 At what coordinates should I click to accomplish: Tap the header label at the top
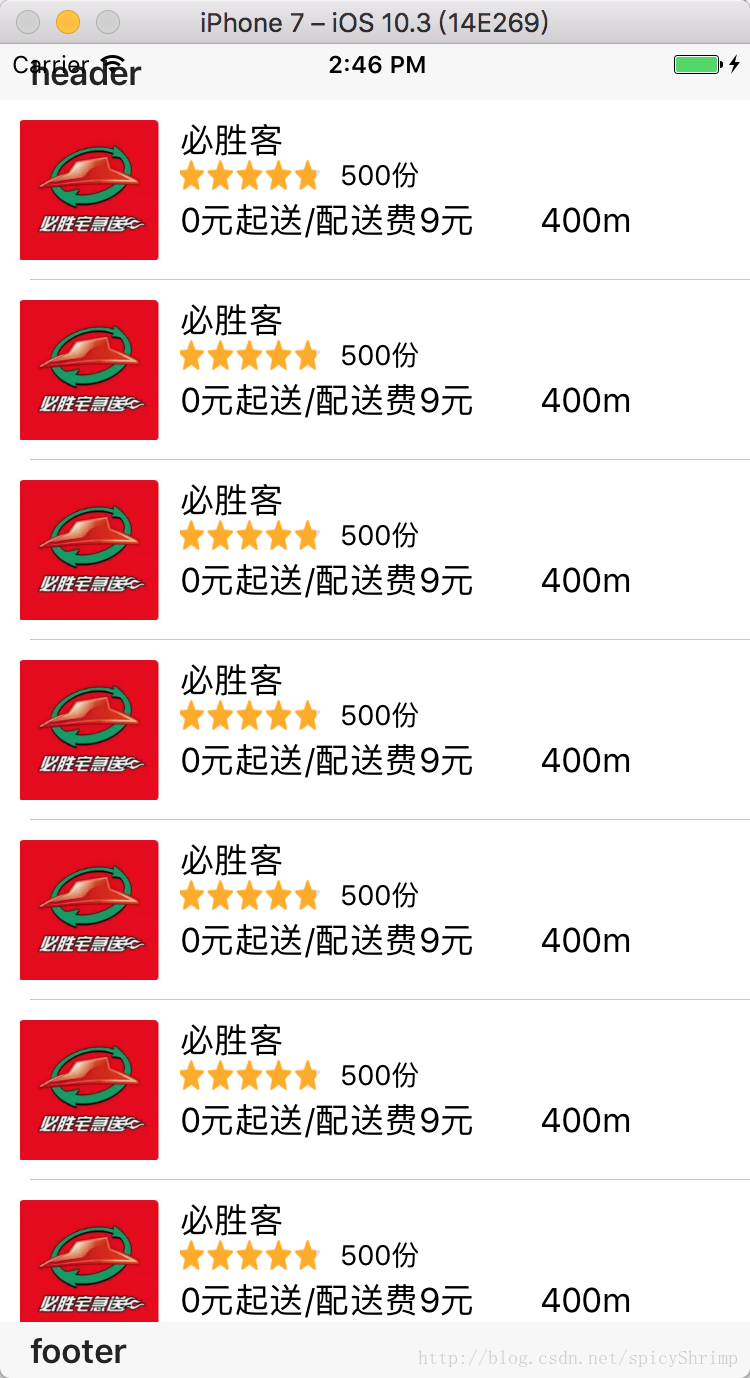[86, 74]
